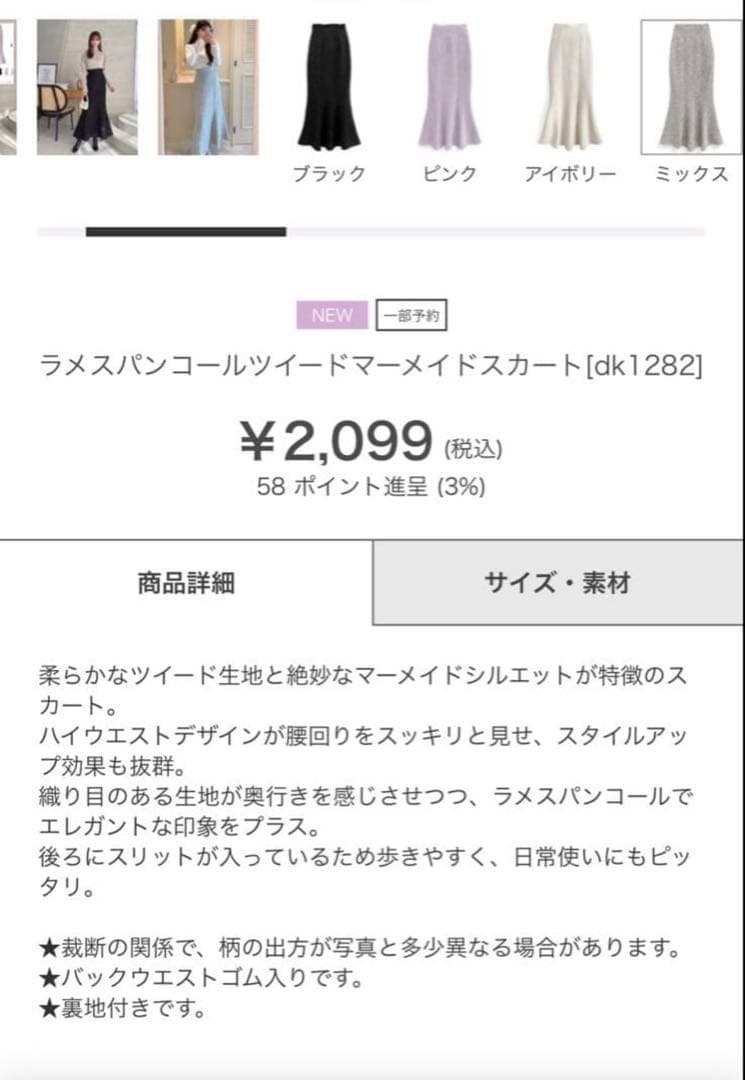Screen dimensions: 745x1080
Task: Select the ピンク color skirt thumbnail
Action: coord(449,86)
